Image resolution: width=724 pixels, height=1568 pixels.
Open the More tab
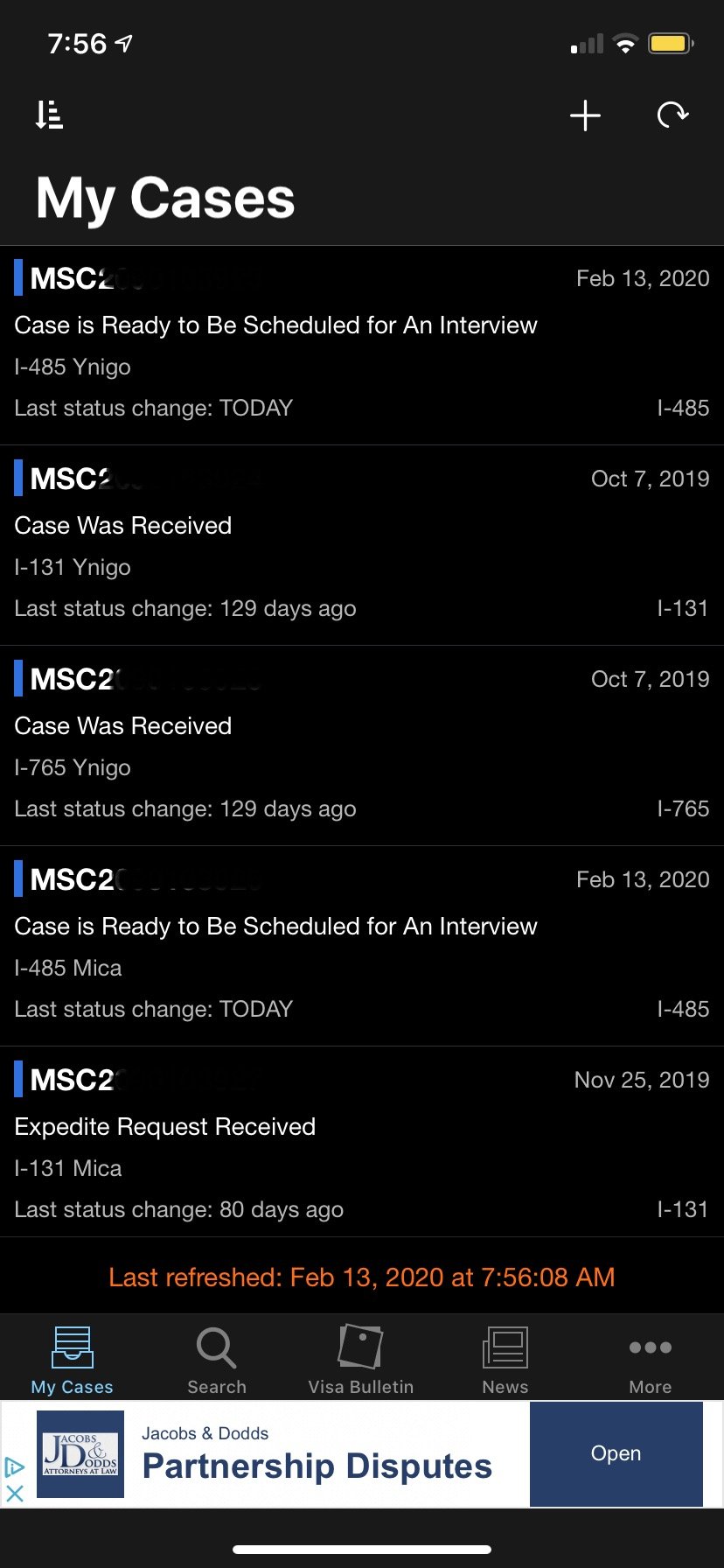point(650,1359)
